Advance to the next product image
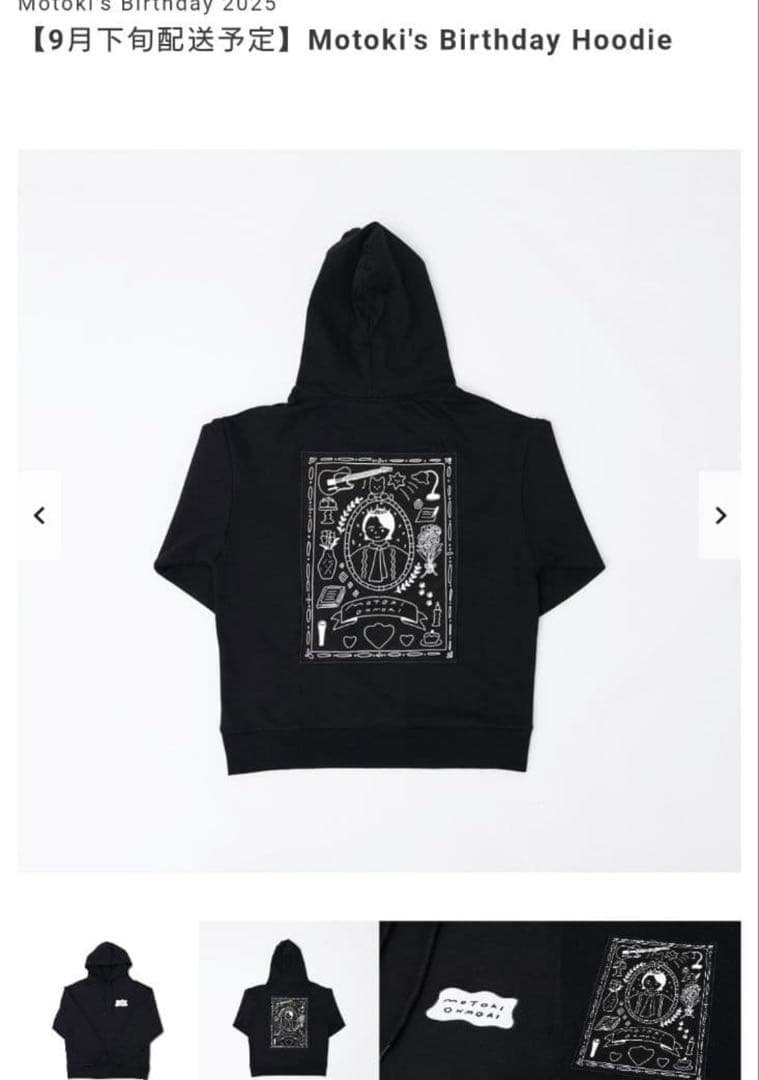The image size is (759, 1080). (x=719, y=515)
